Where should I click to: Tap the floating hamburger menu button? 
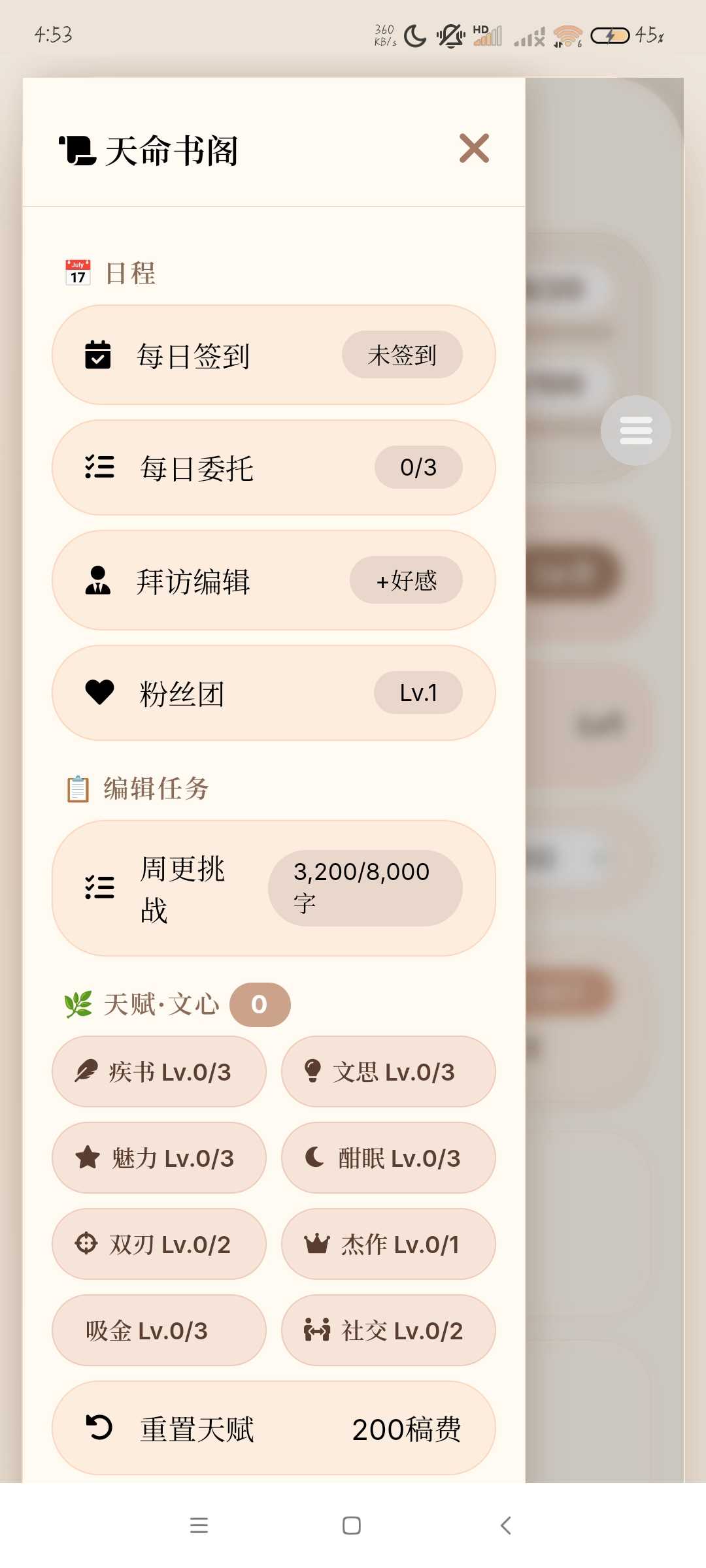[x=635, y=431]
